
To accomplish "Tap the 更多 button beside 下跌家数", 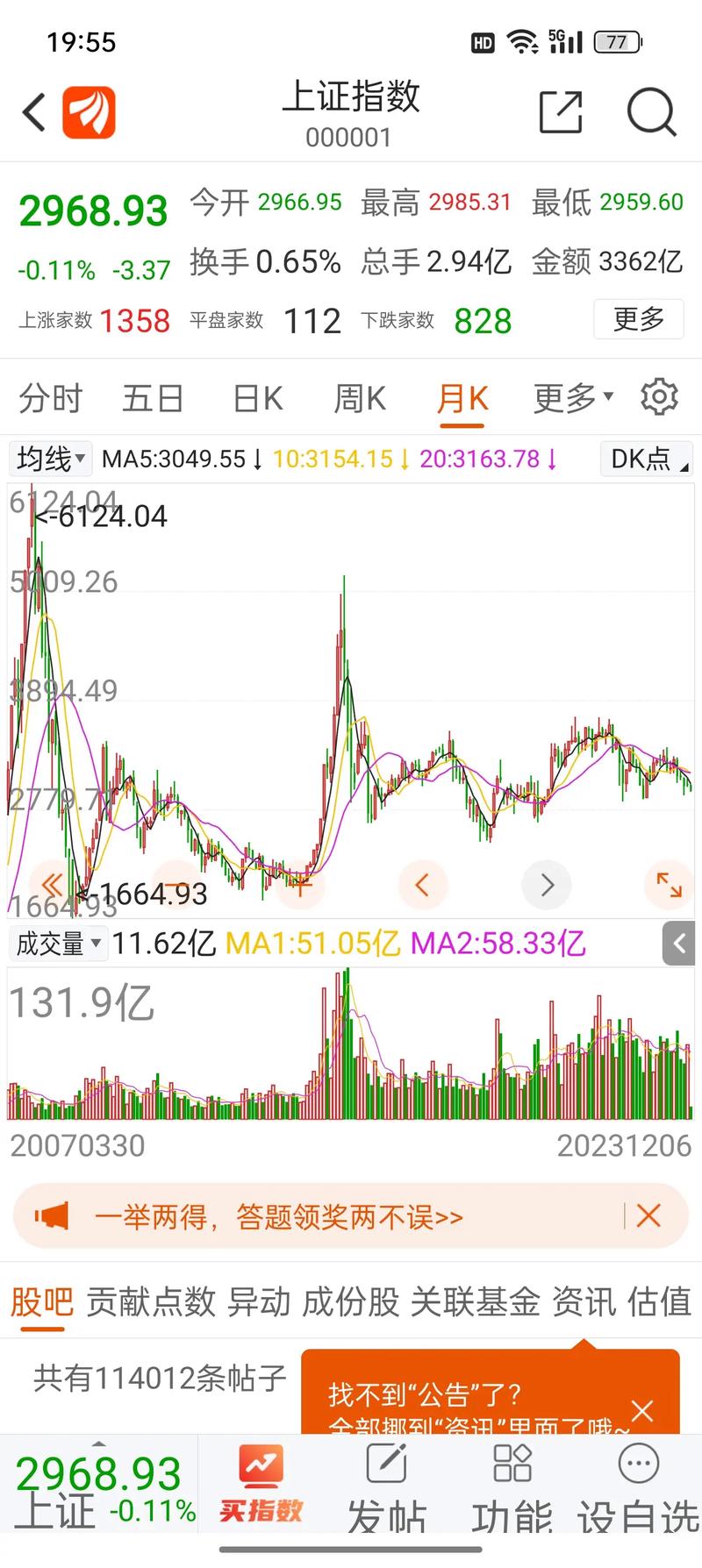I will tap(638, 319).
